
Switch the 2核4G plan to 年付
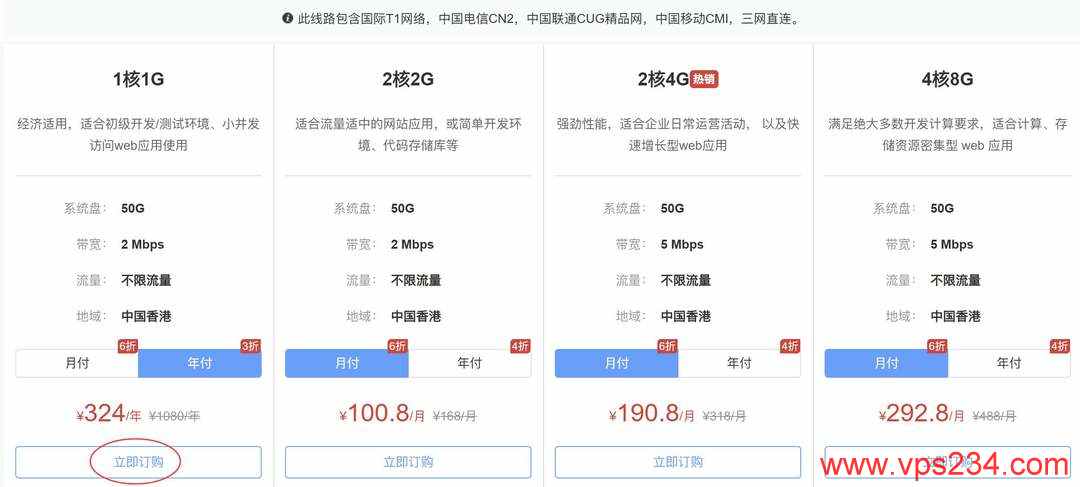[x=740, y=363]
